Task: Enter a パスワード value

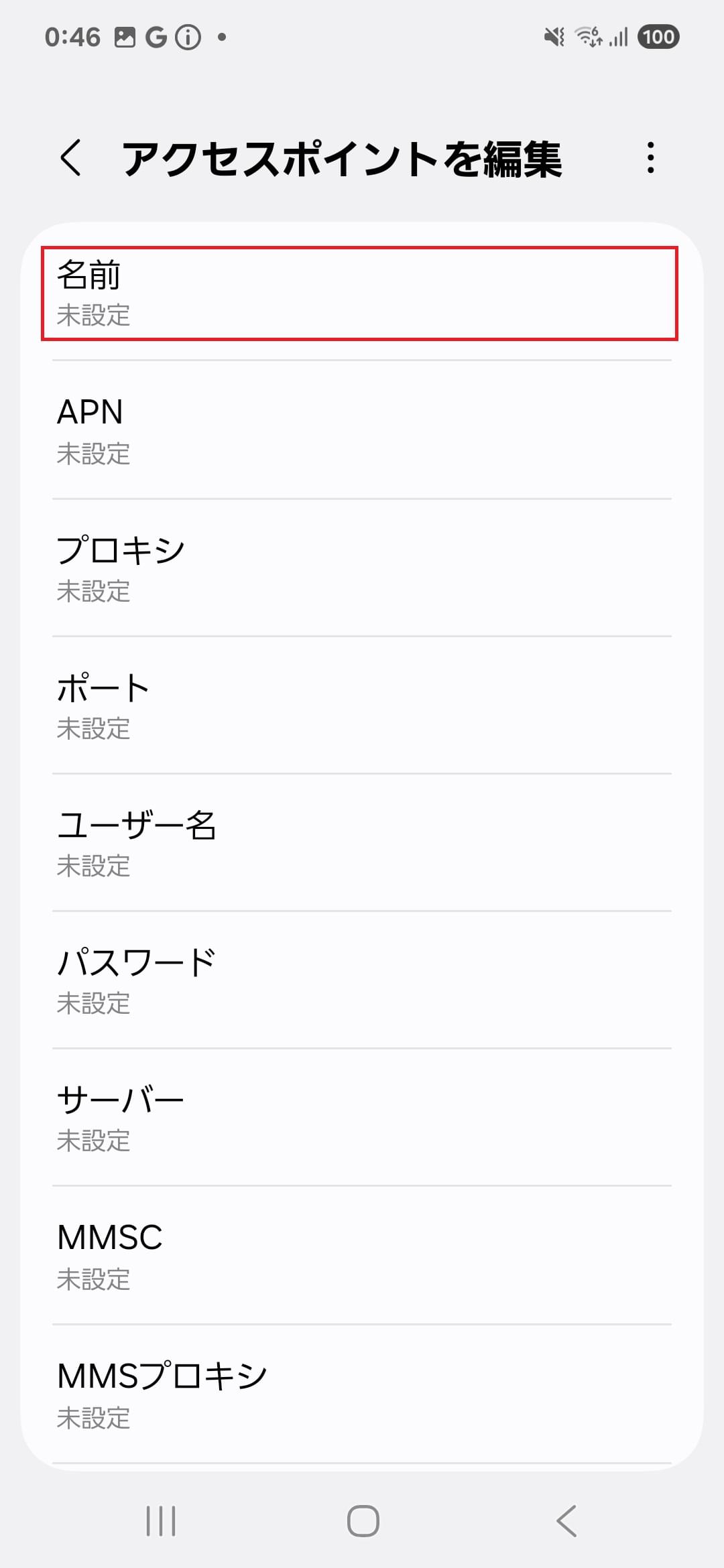Action: [362, 982]
